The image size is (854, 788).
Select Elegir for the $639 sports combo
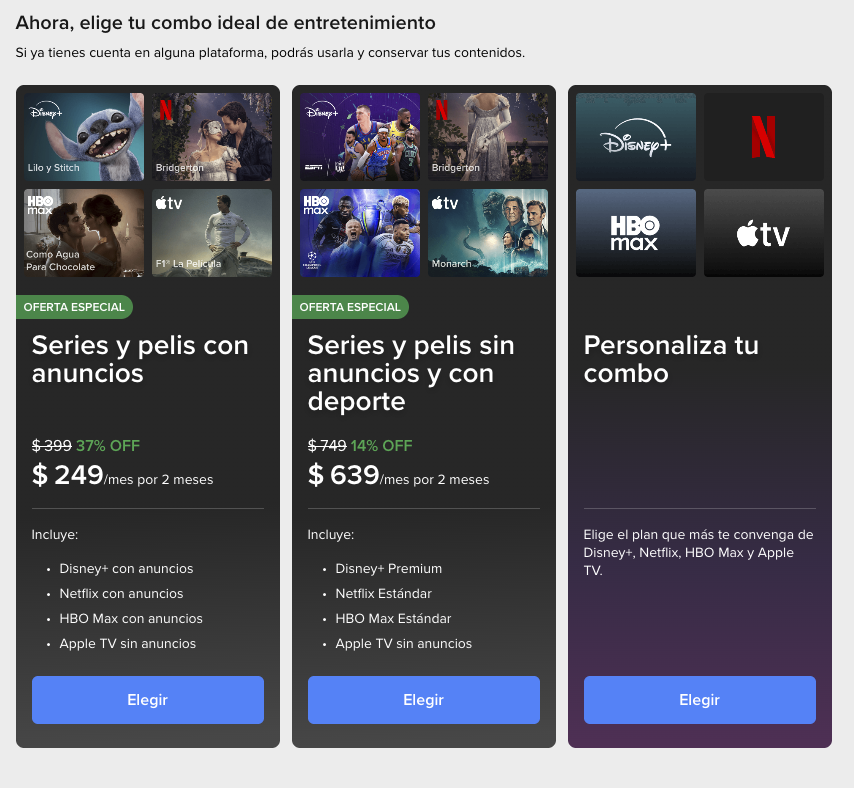pyautogui.click(x=423, y=700)
